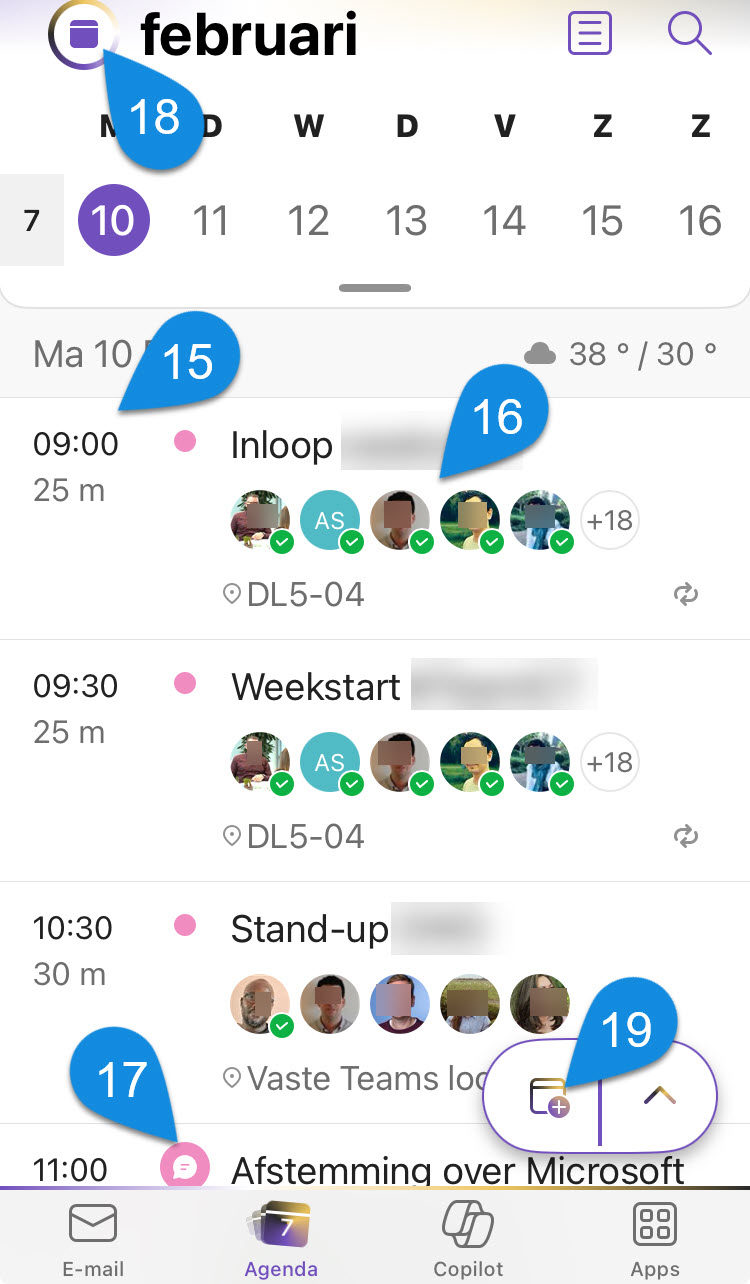750x1284 pixels.
Task: Open calendar search
Action: (x=689, y=34)
